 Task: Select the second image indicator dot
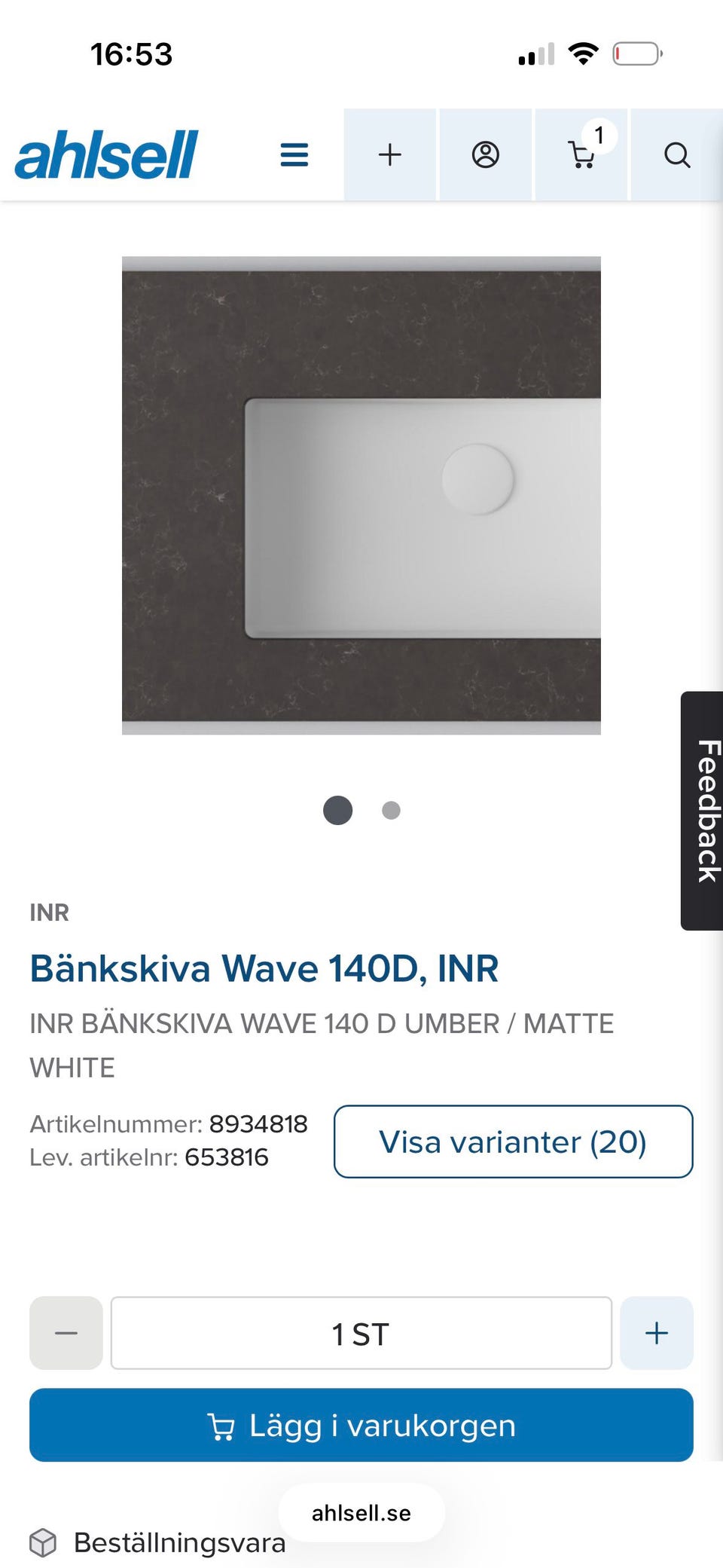391,810
